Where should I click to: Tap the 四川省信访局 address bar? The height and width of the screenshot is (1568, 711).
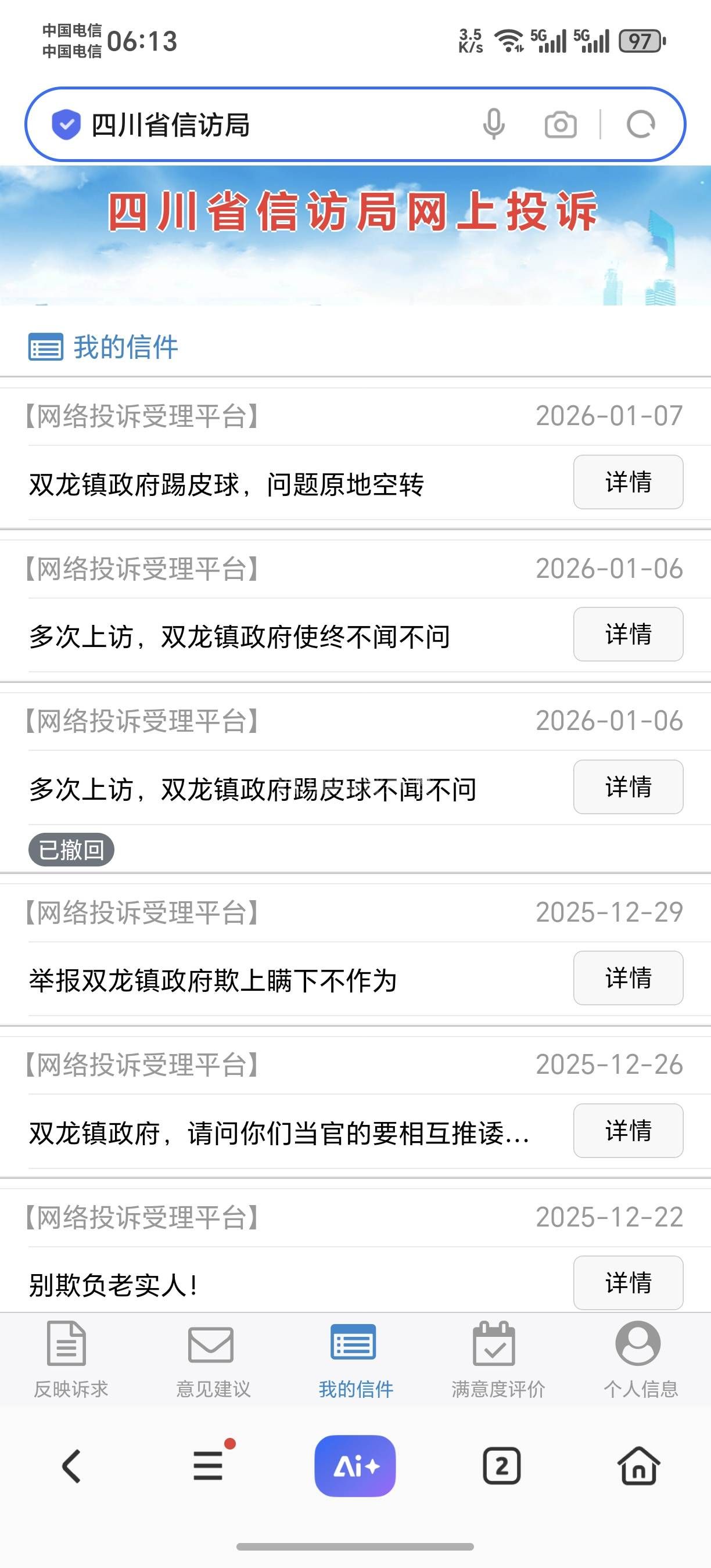(x=274, y=125)
